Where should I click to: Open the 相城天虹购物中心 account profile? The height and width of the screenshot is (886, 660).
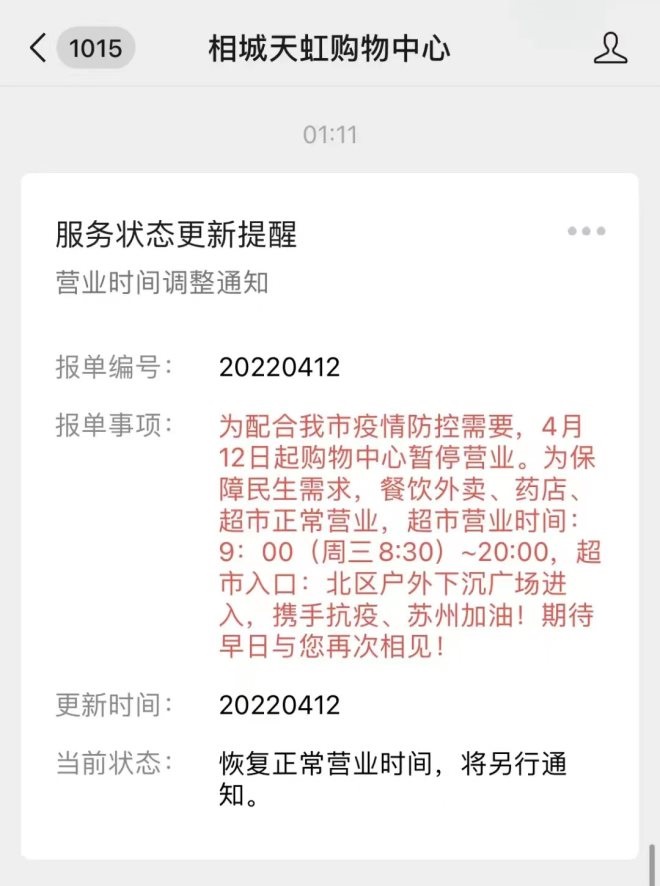tap(610, 48)
